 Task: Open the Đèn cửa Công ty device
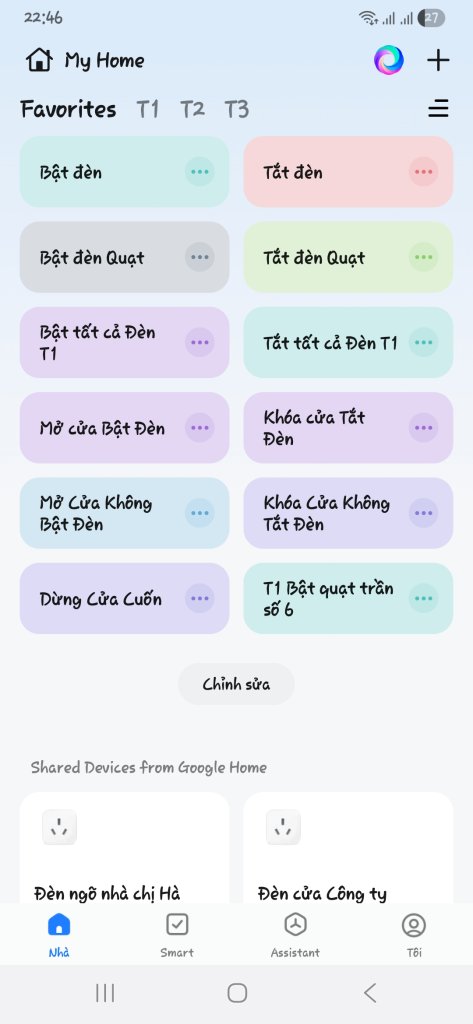348,849
